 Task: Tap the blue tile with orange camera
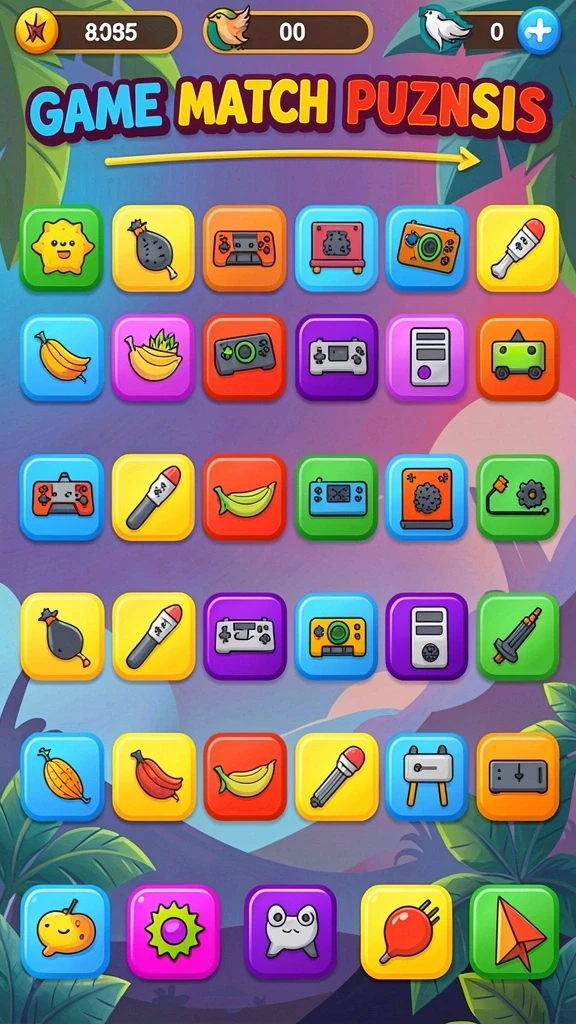[x=427, y=248]
